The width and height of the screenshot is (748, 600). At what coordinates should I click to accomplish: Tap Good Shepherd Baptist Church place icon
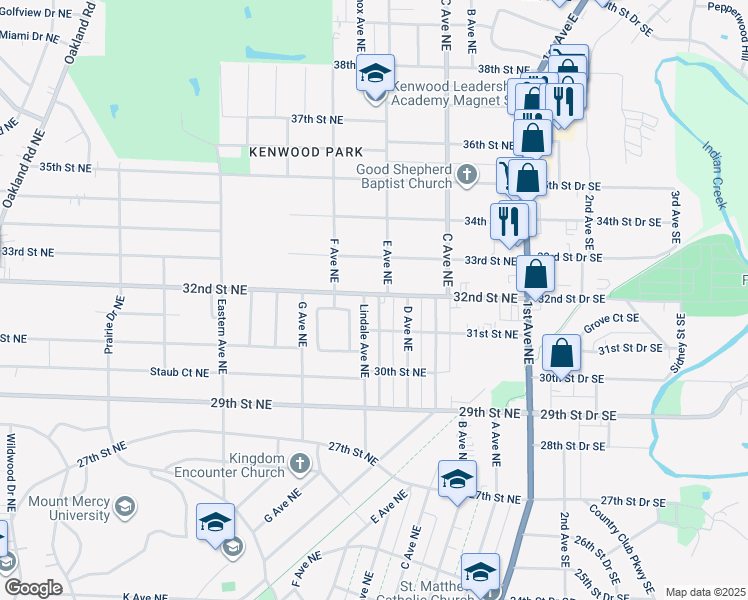(x=466, y=177)
